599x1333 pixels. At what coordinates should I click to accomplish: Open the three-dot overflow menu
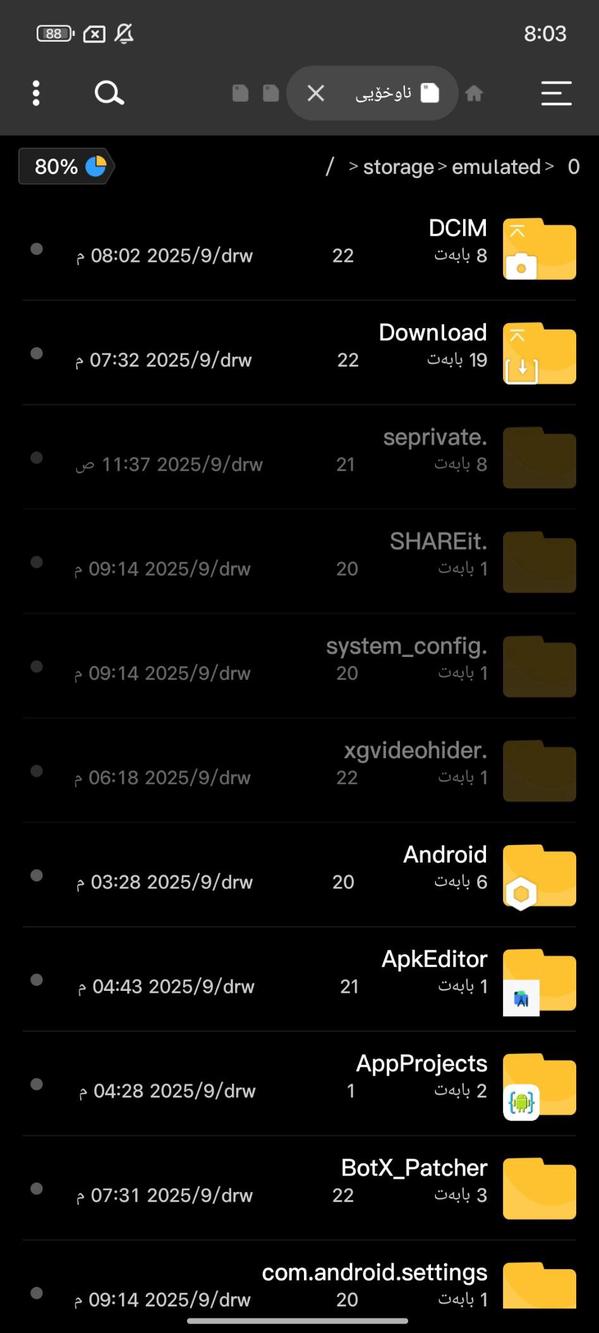coord(36,93)
